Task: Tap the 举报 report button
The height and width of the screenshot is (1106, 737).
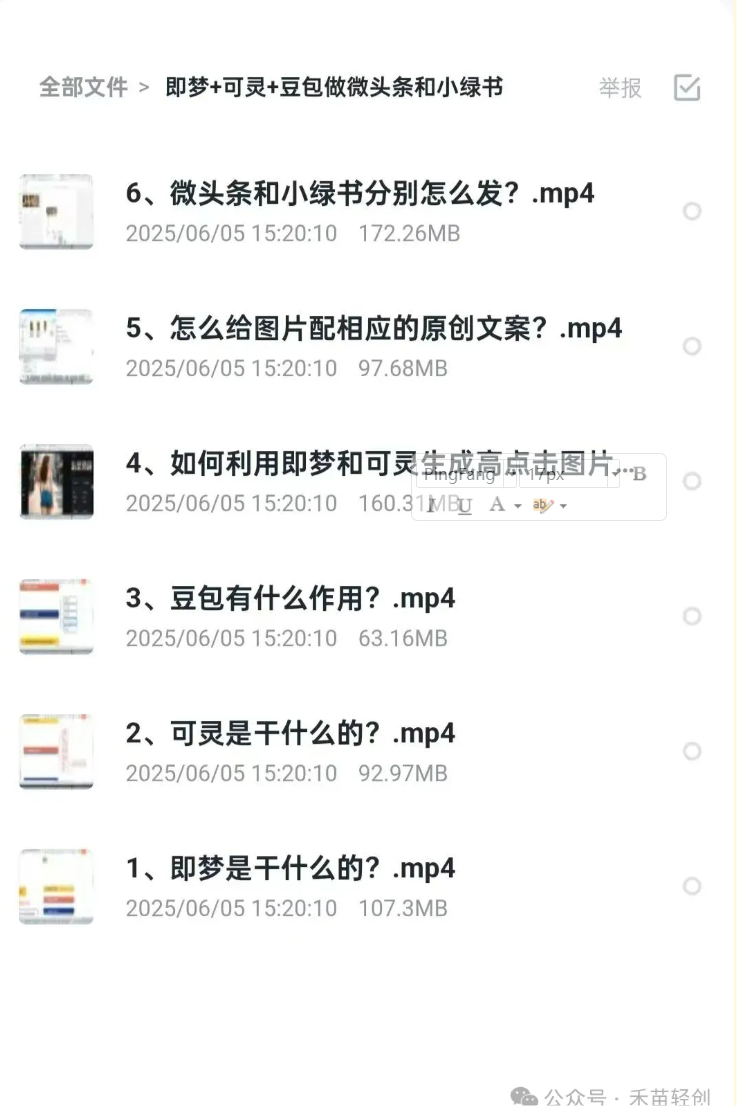Action: [x=620, y=88]
